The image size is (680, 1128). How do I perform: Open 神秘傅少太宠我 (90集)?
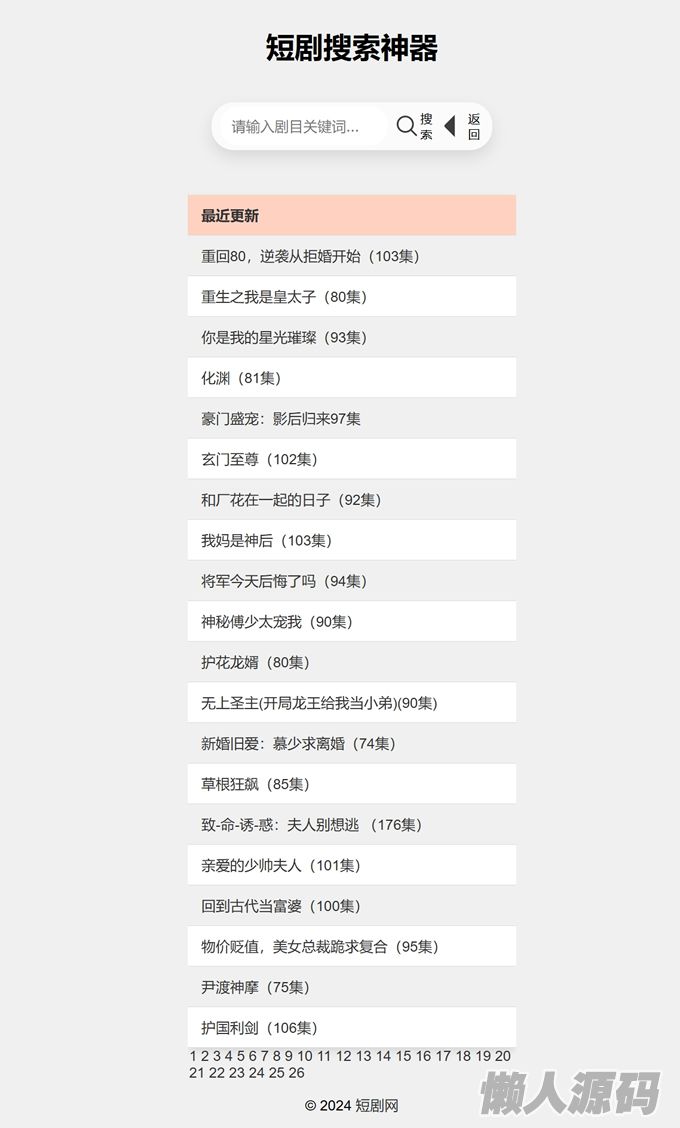[277, 622]
